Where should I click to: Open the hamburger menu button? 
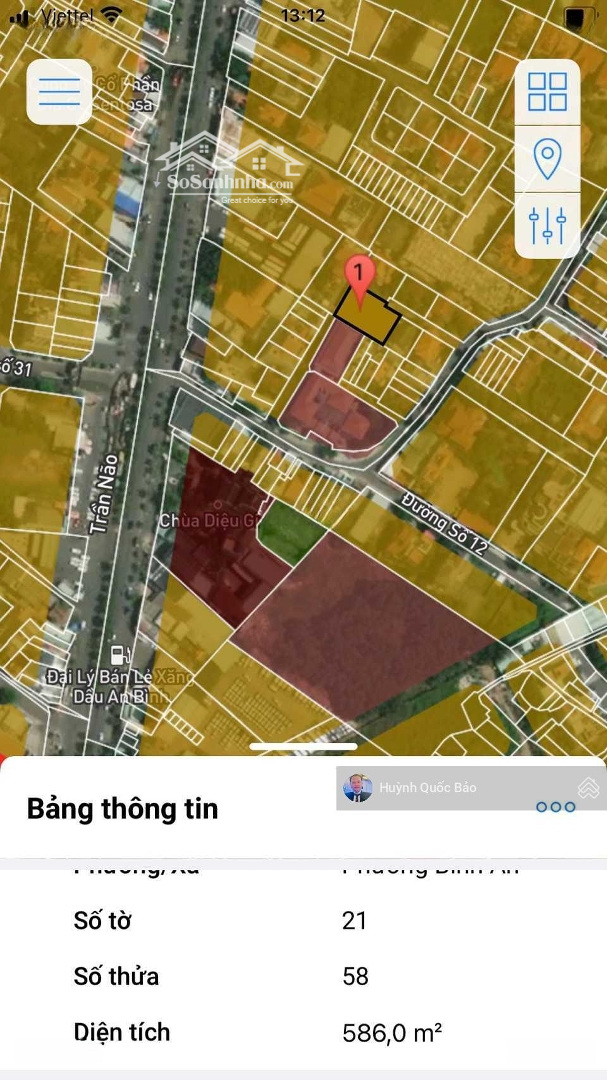pos(59,92)
